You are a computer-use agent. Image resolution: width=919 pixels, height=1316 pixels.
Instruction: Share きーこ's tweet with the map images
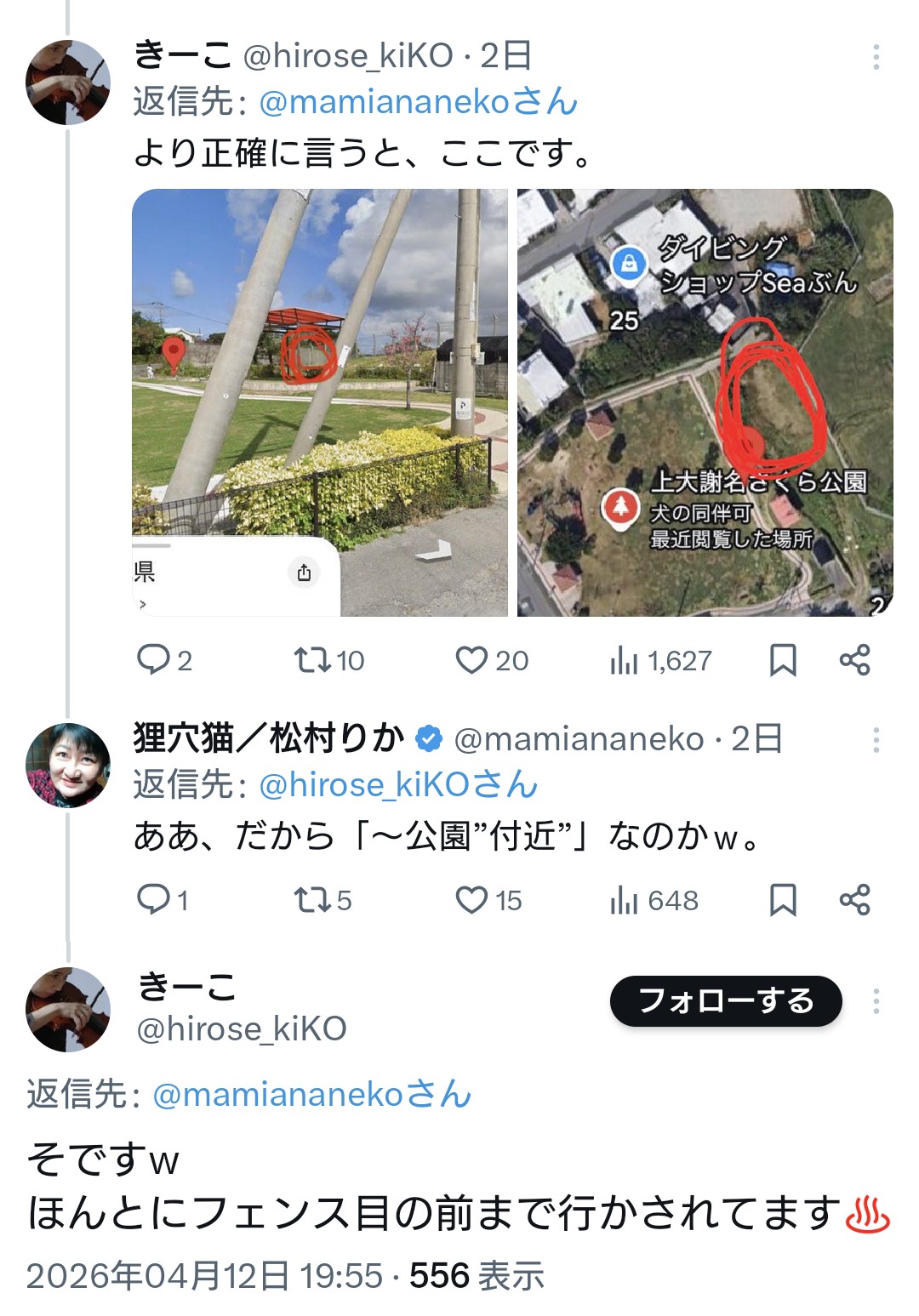[854, 659]
